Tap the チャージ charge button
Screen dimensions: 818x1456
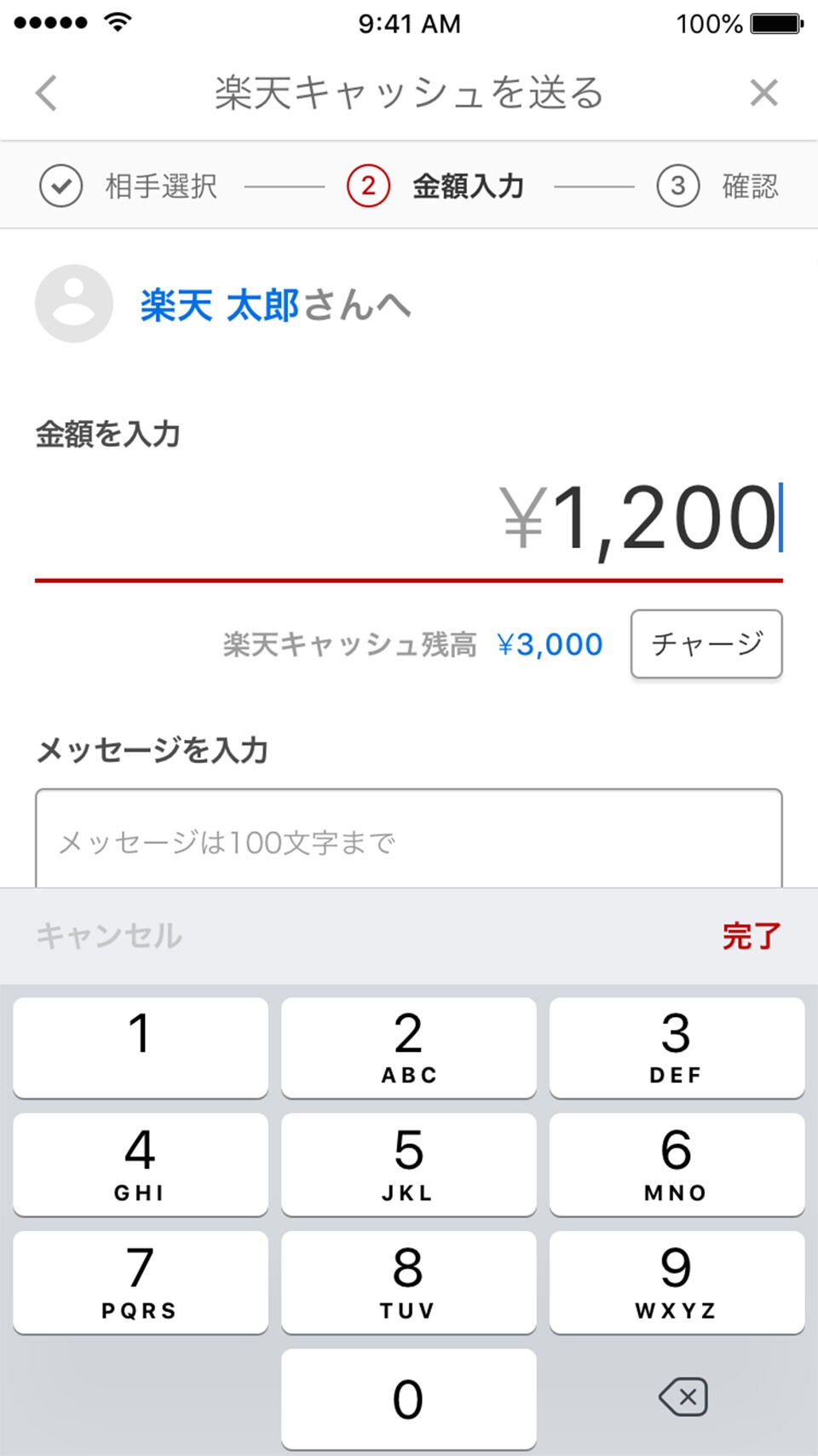click(706, 644)
